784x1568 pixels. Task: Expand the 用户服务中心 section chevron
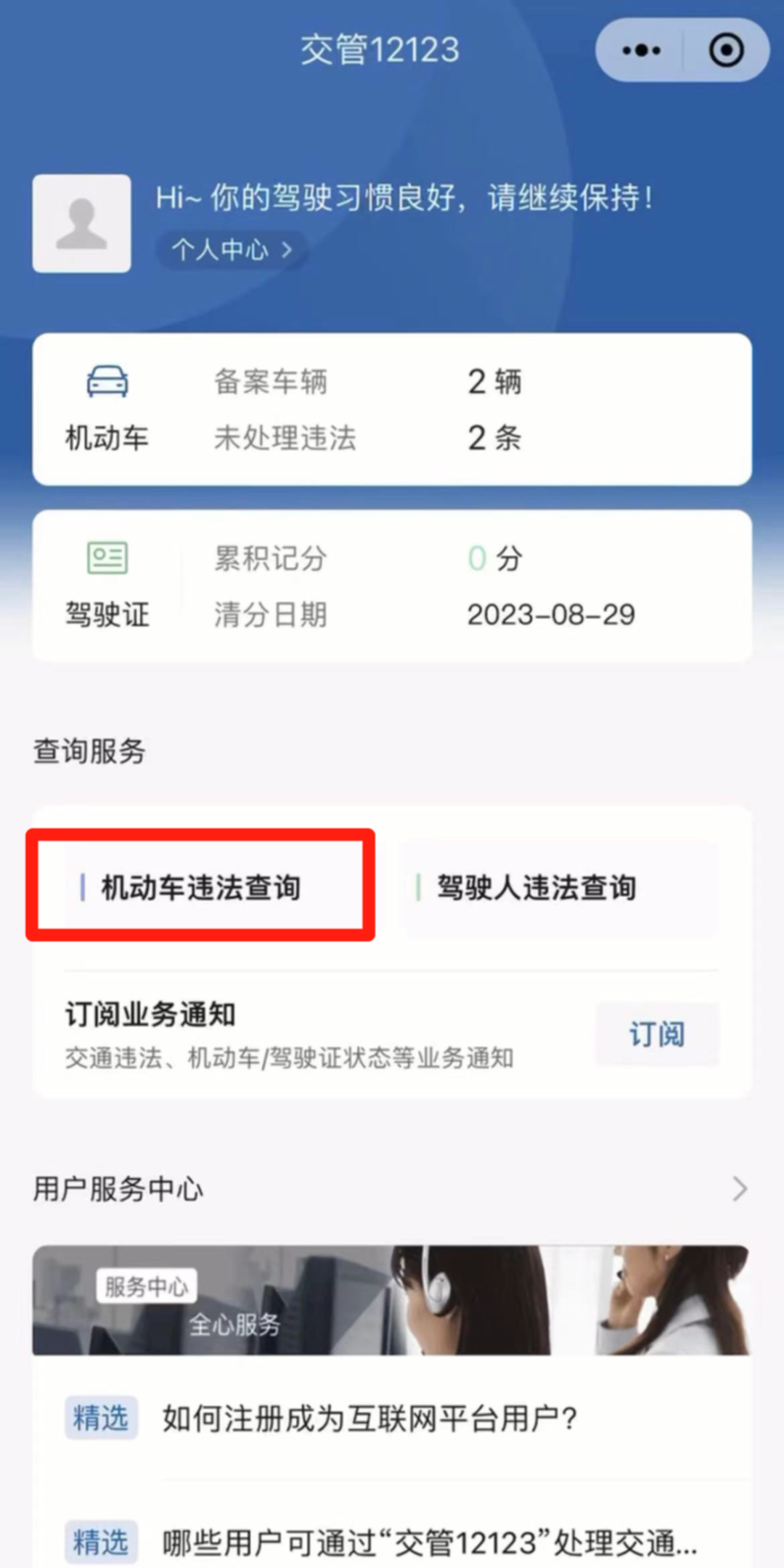739,1188
